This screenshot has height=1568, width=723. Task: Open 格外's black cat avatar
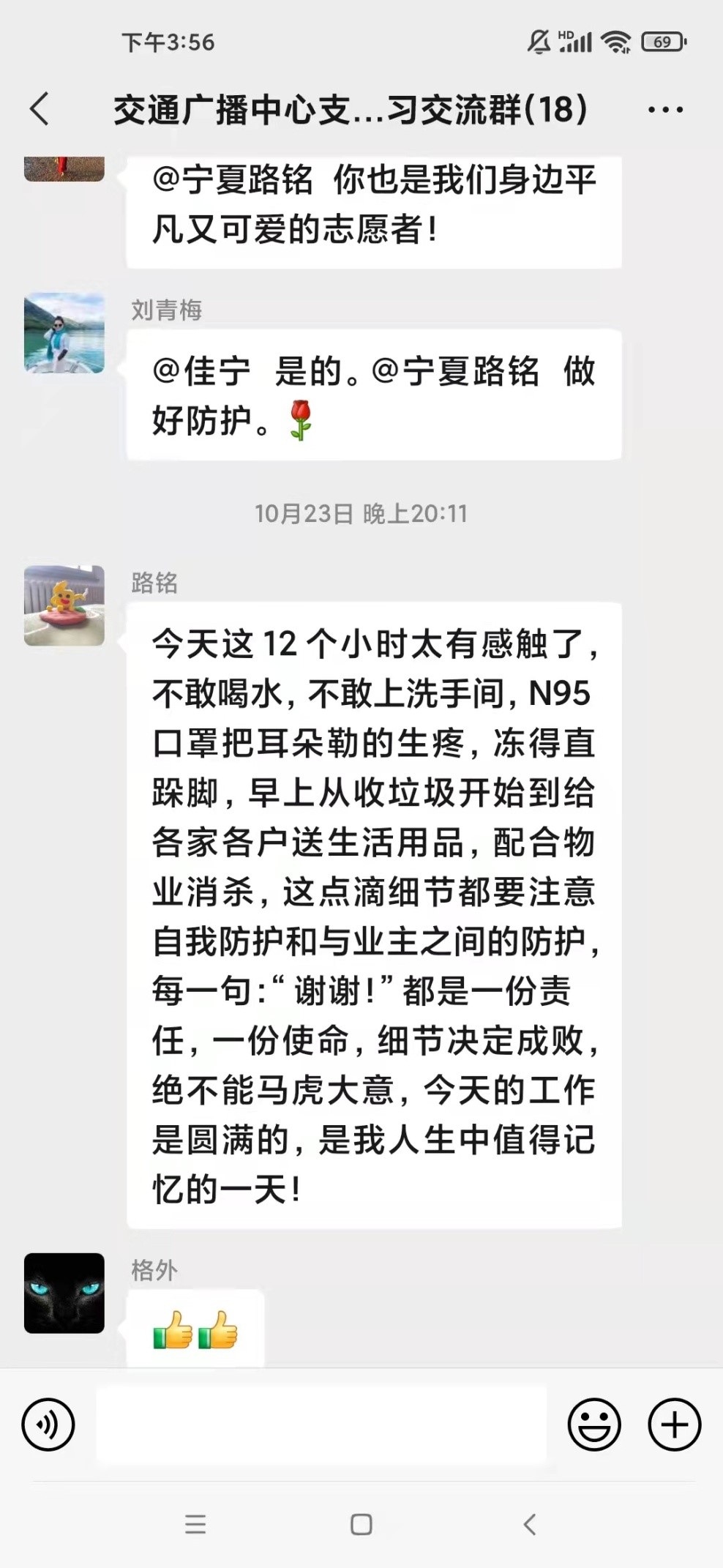tap(64, 1293)
